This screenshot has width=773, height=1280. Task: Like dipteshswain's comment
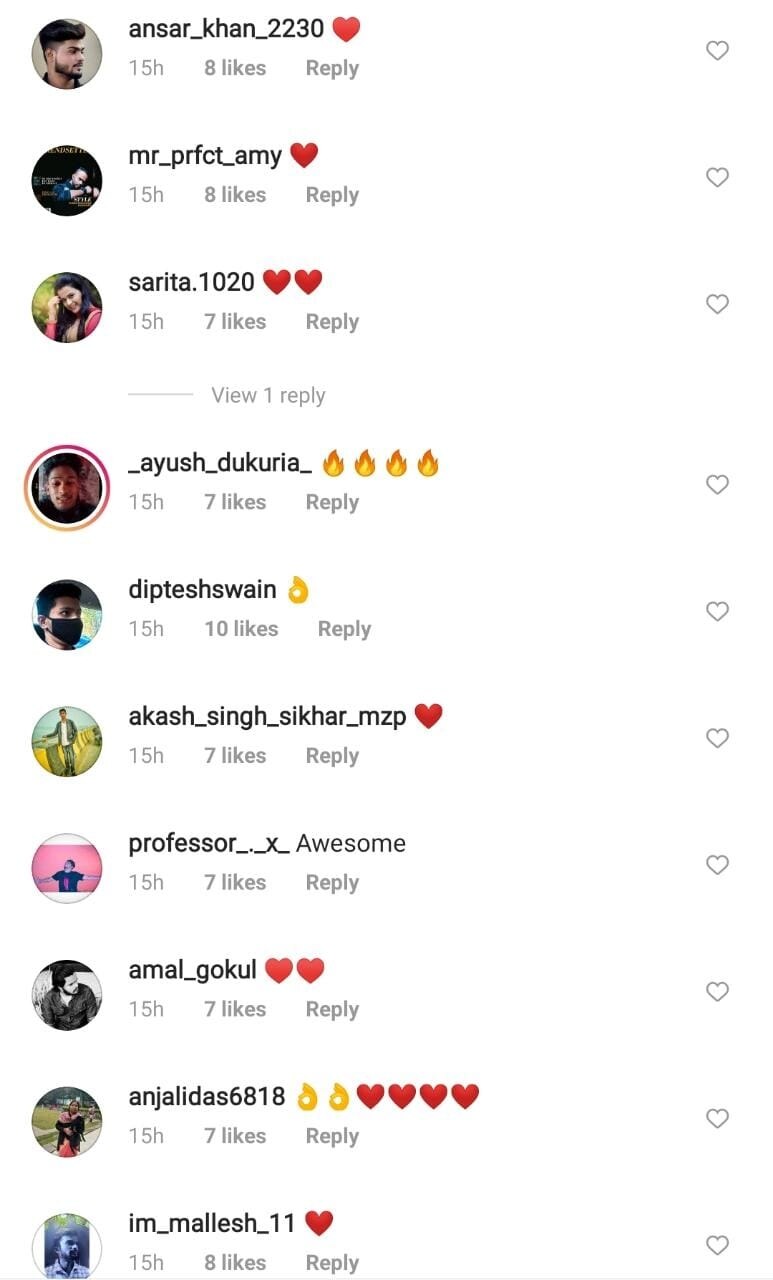click(x=717, y=611)
